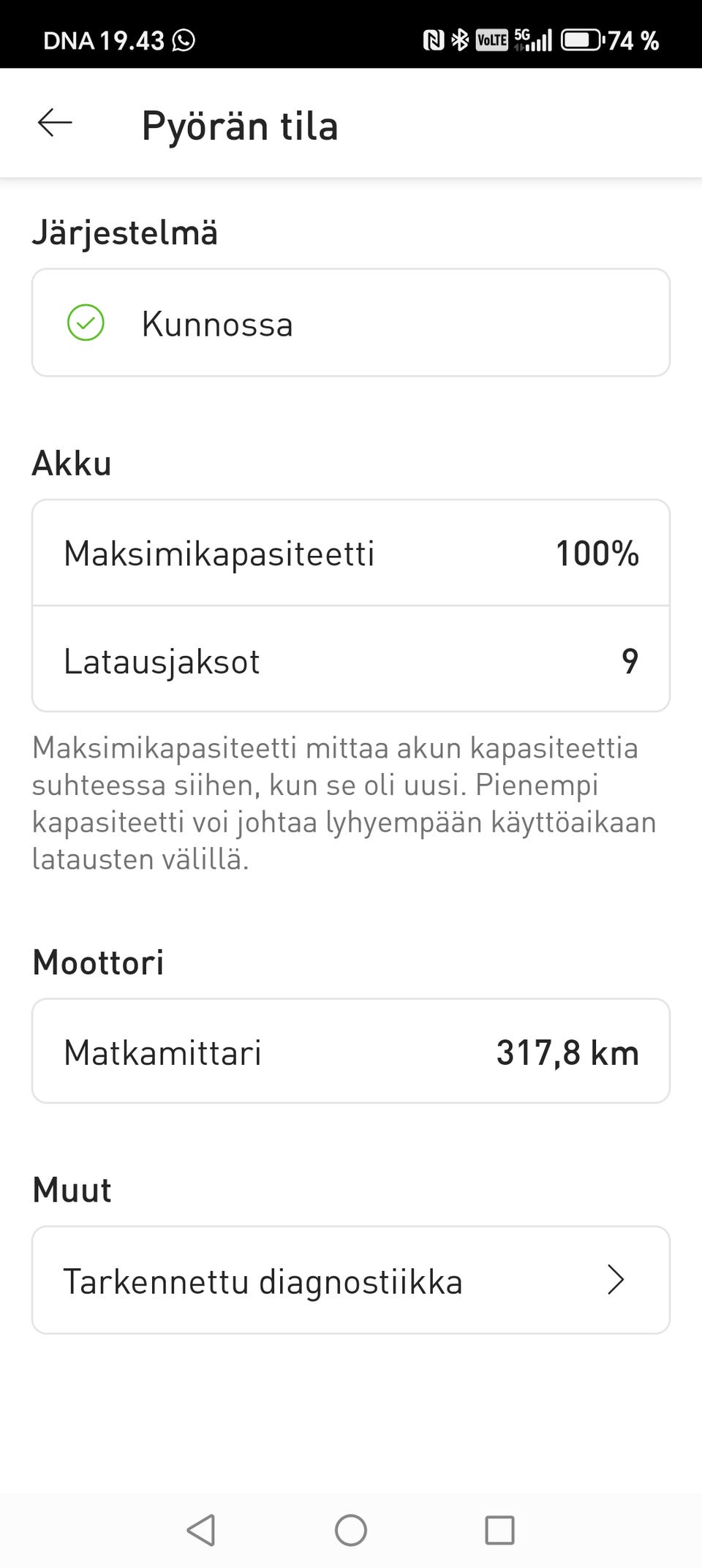Tap the VoLTE indicator in the status bar
702x1568 pixels.
[493, 40]
